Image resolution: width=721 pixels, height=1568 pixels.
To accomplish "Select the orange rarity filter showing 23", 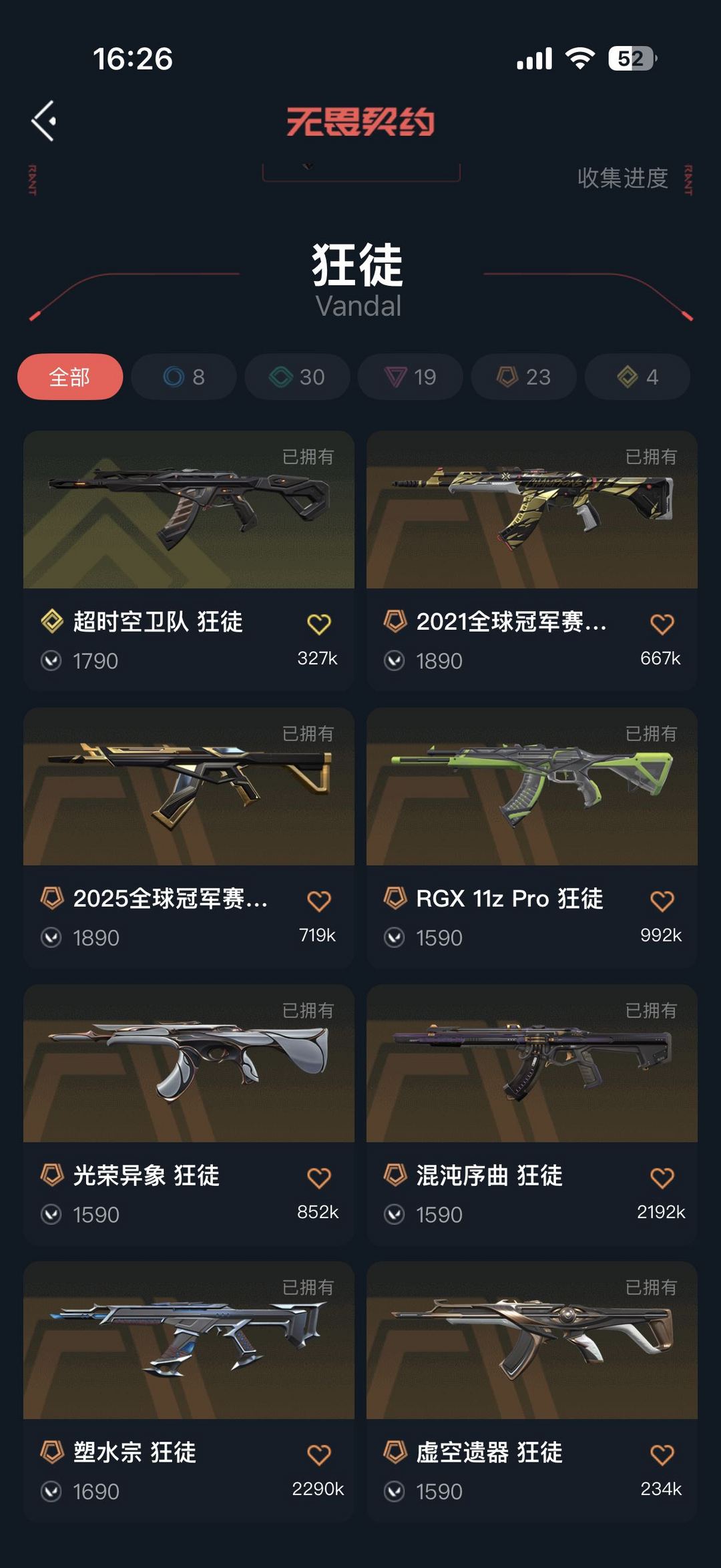I will tap(523, 377).
